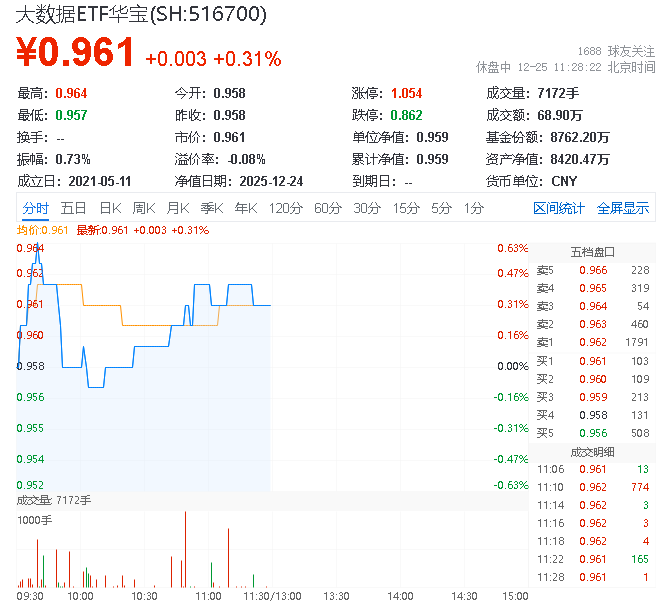Switch to the 五日 chart tab
656x615 pixels.
73,208
